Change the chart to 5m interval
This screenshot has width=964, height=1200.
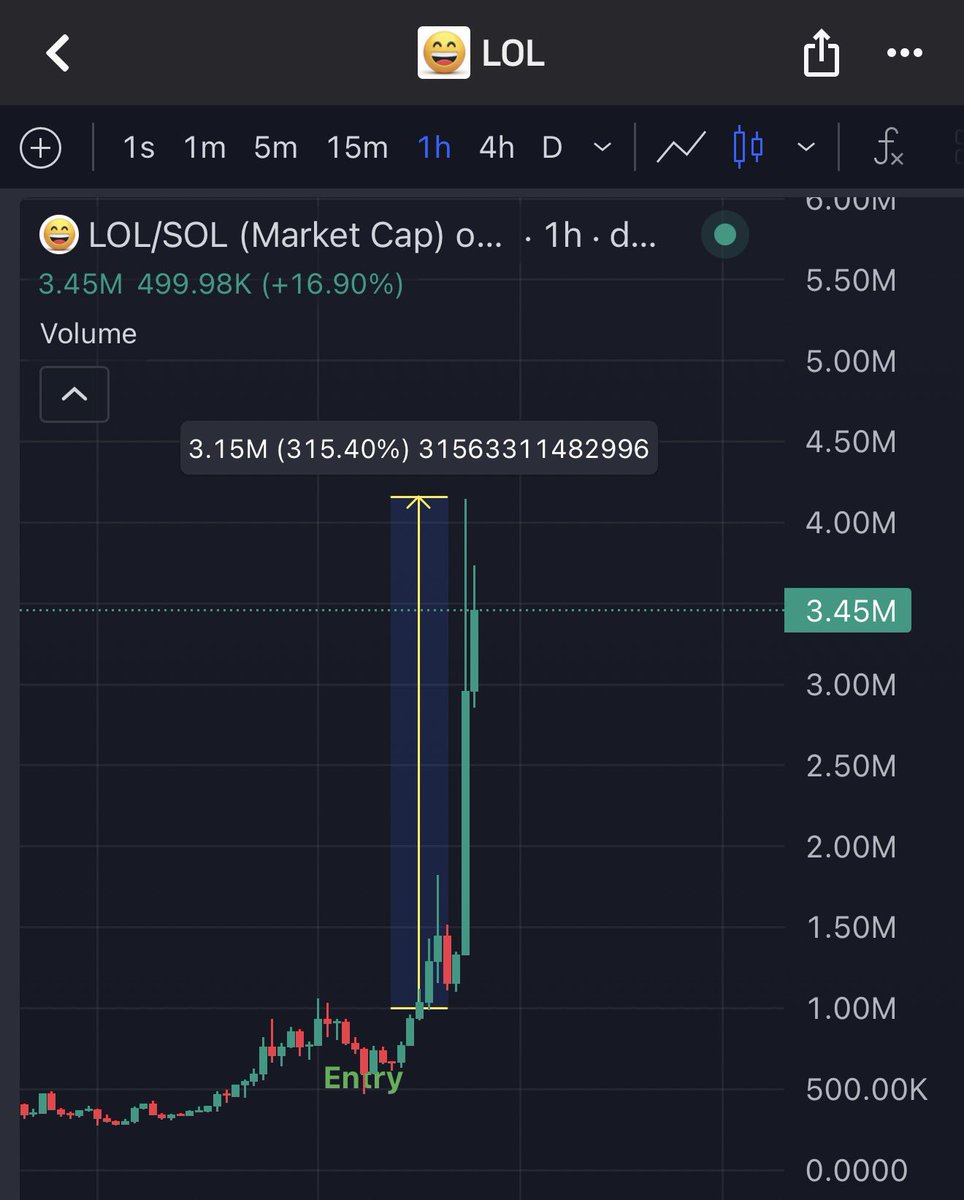(275, 149)
